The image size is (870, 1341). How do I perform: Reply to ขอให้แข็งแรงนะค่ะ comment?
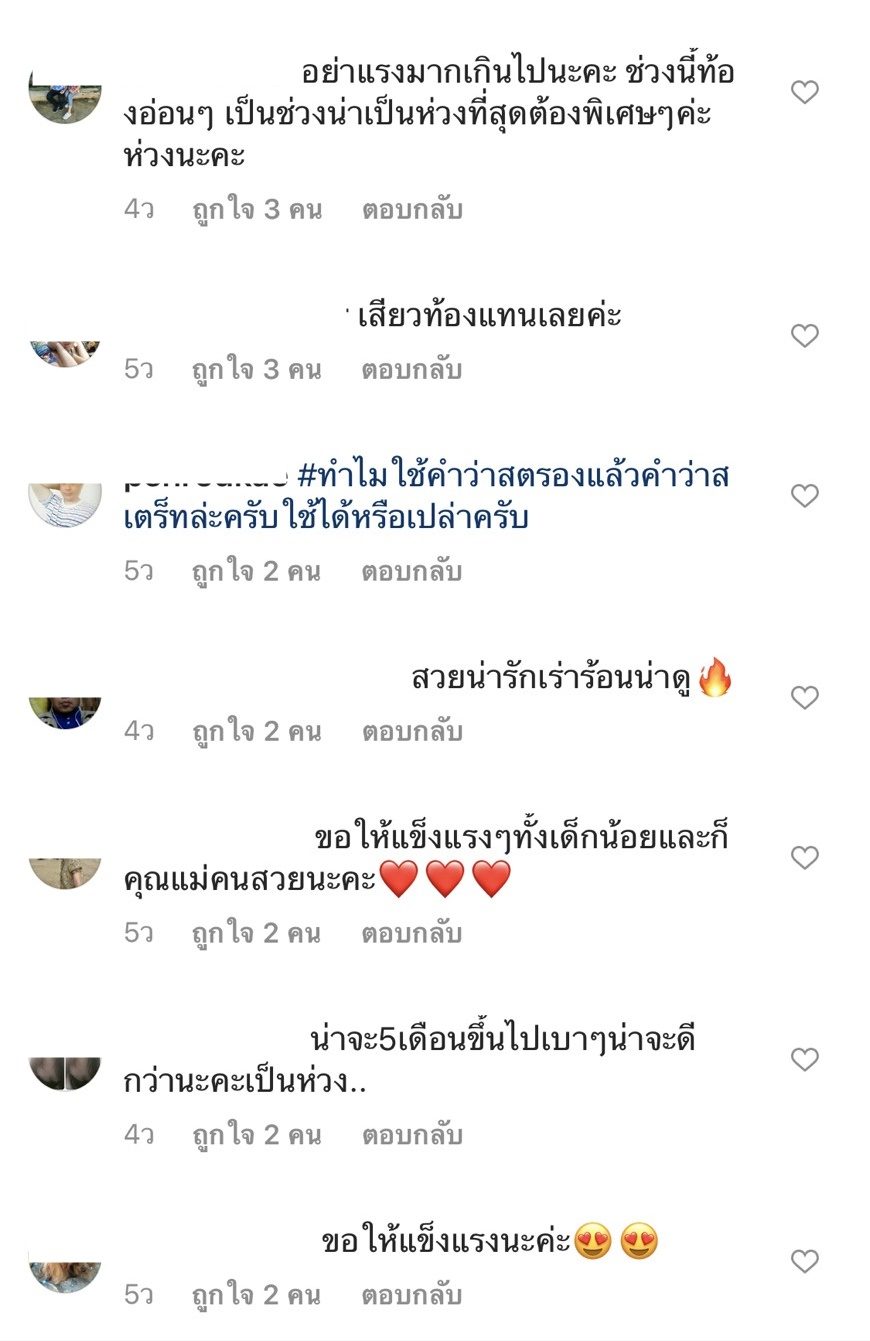pos(411,1296)
